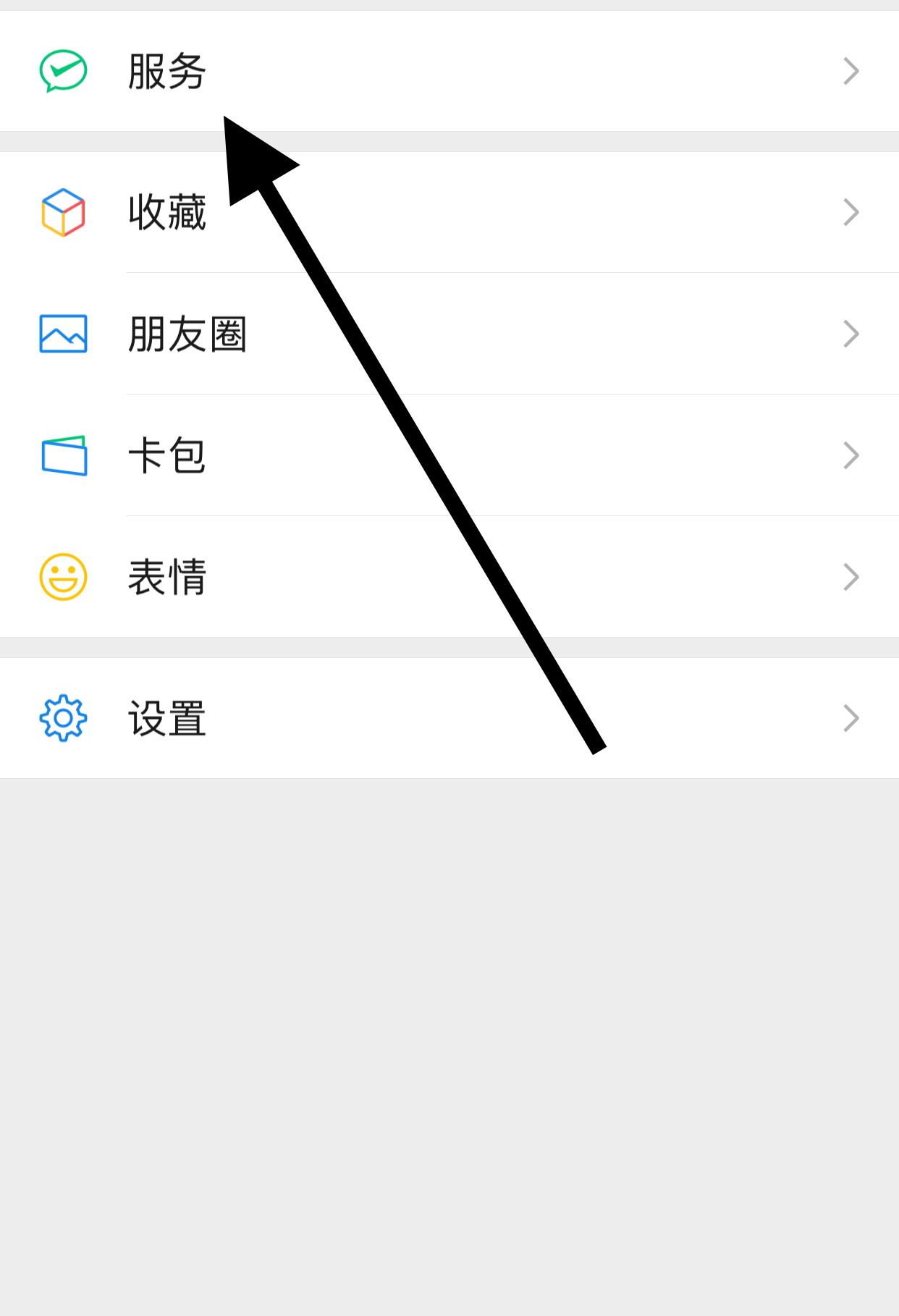Screen dimensions: 899x1316
Task: Click the colorful cube Favorites icon
Action: click(x=62, y=212)
